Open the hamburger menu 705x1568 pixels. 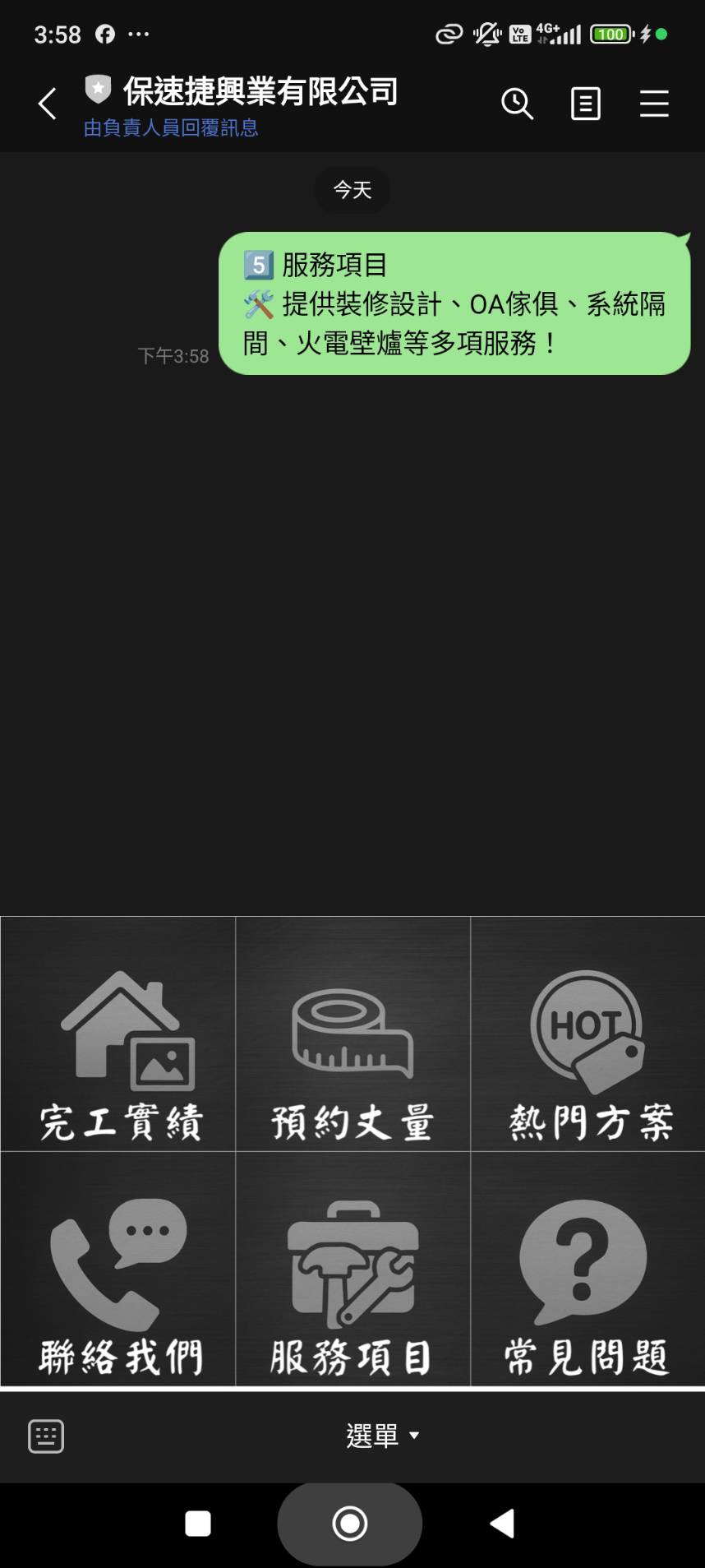point(654,104)
